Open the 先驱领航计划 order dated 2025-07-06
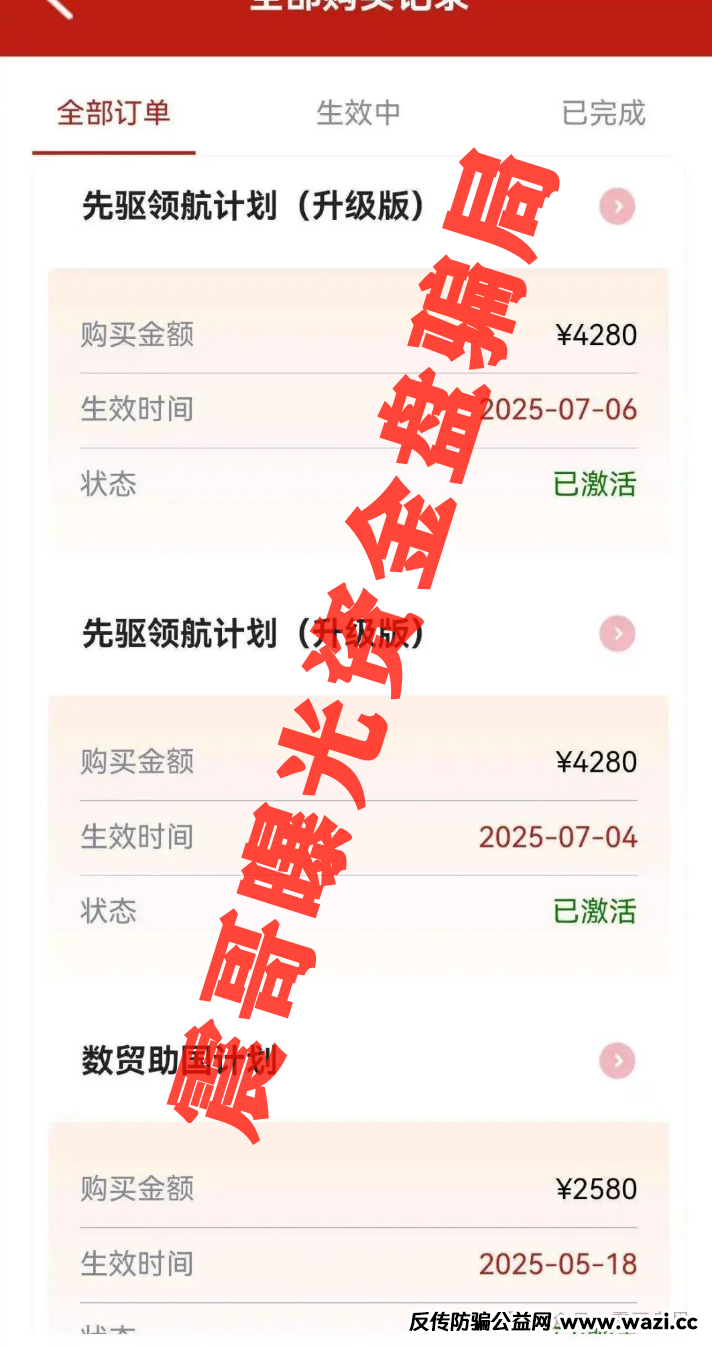Screen dimensions: 712x1349 tap(617, 207)
